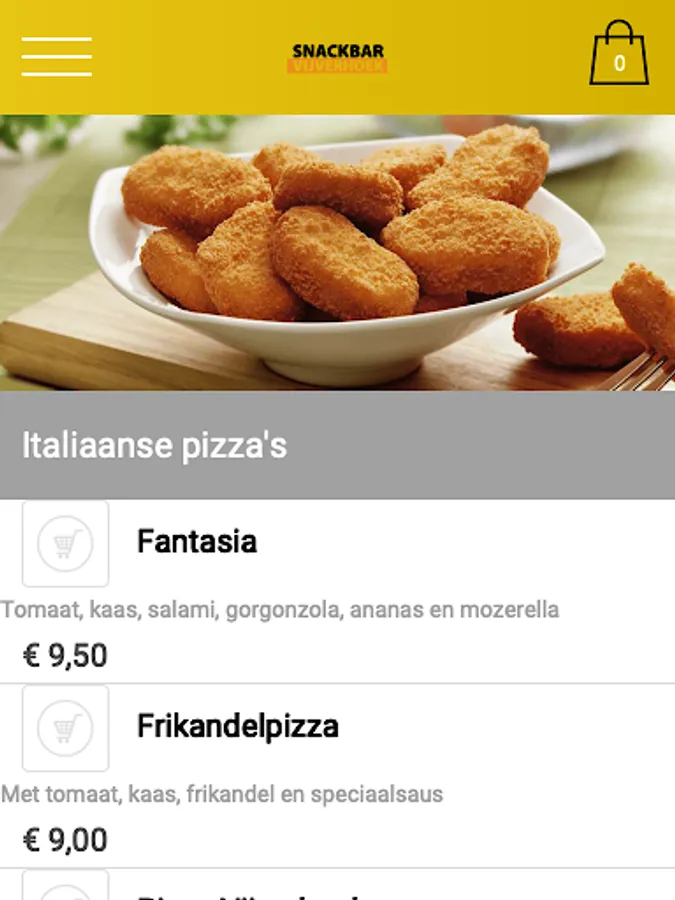Open the hamburger menu

(57, 57)
